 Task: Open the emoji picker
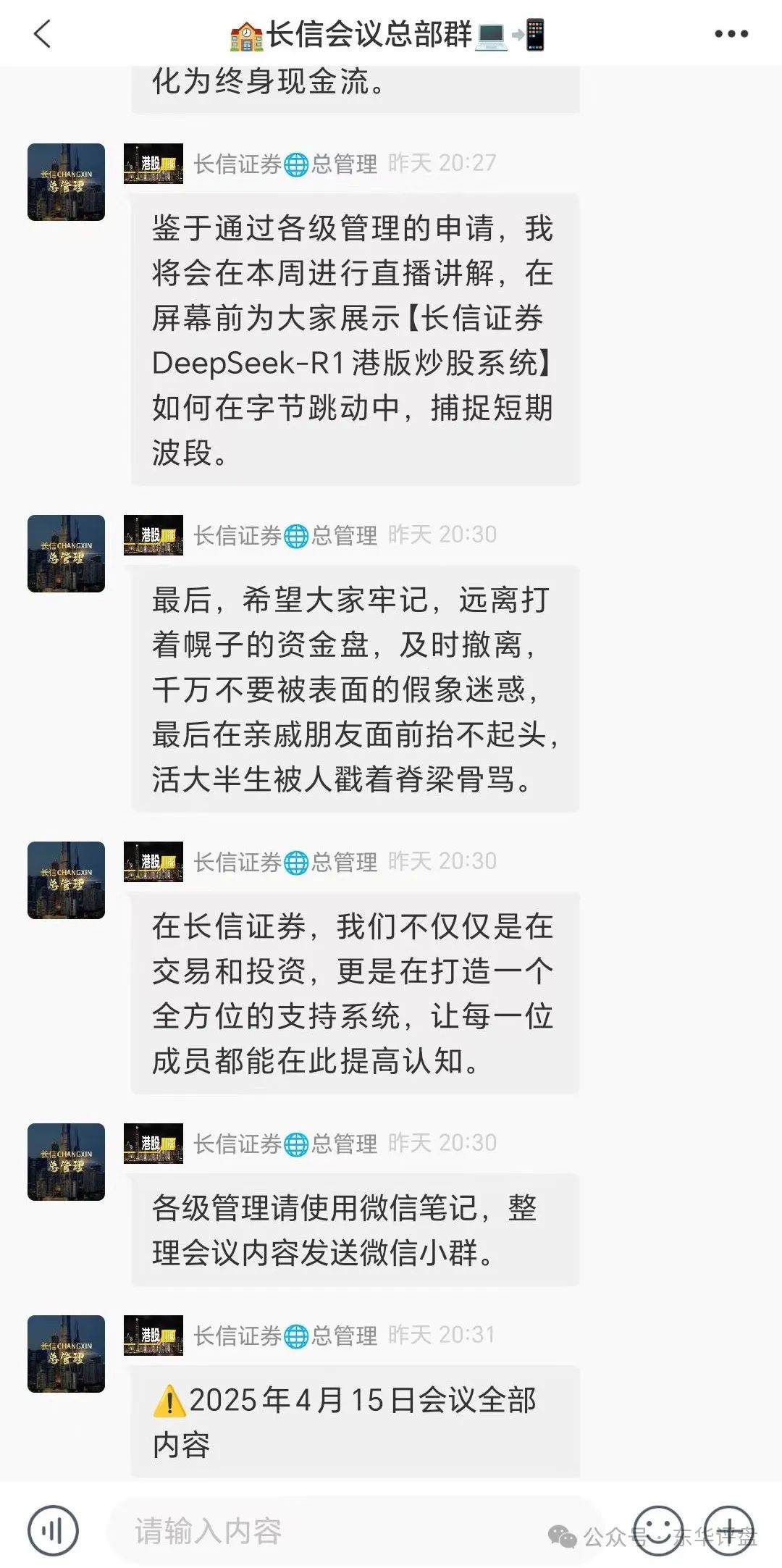click(657, 1530)
